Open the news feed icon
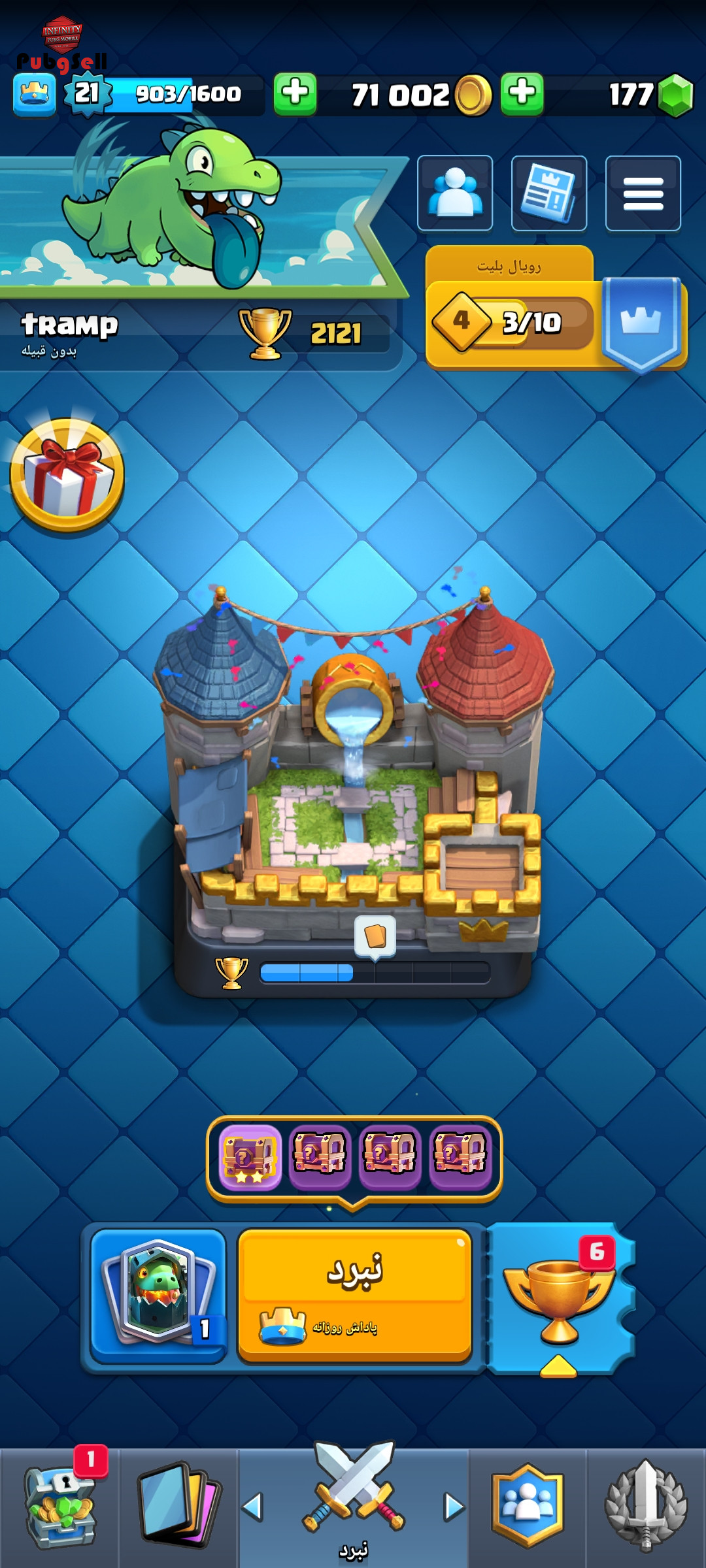The height and width of the screenshot is (1568, 706). (548, 193)
